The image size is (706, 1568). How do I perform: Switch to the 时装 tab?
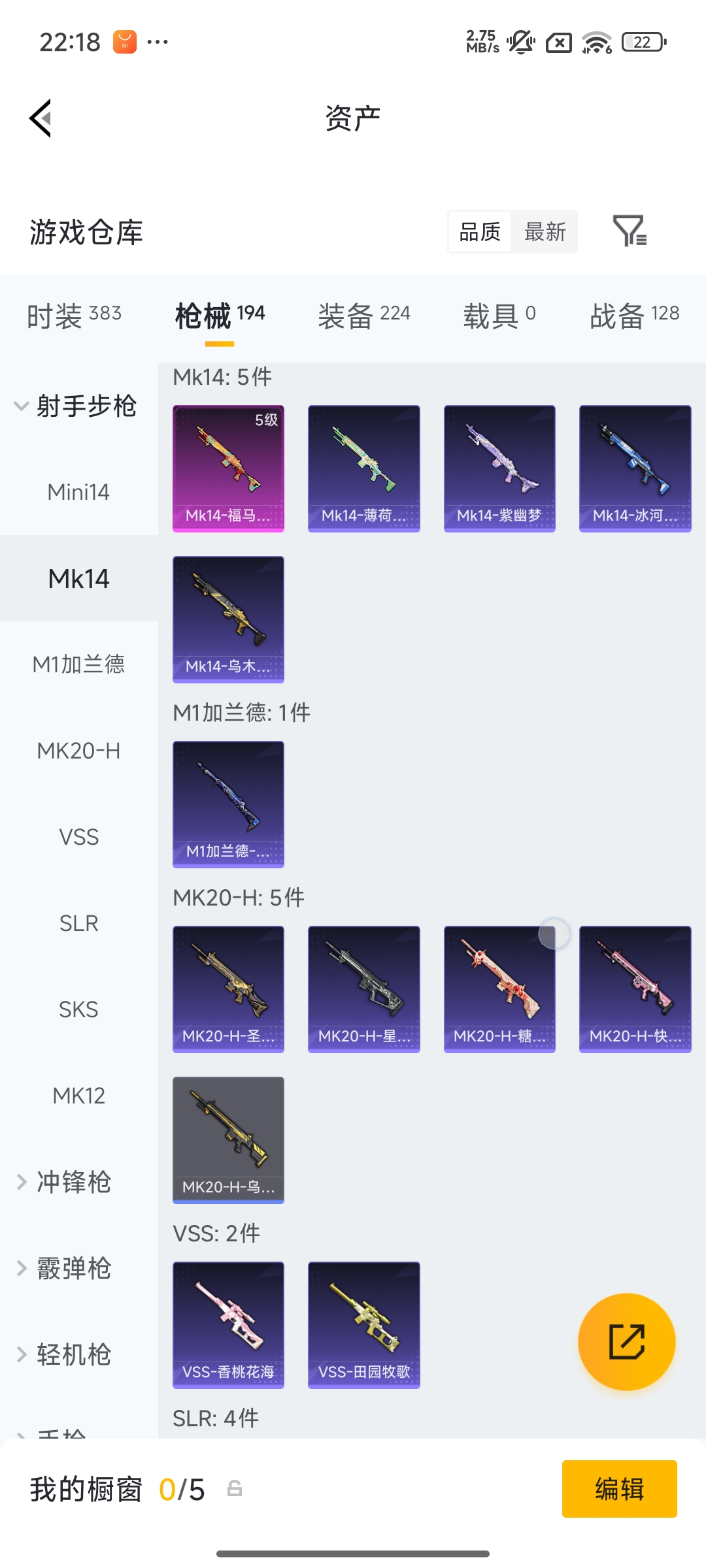[74, 316]
